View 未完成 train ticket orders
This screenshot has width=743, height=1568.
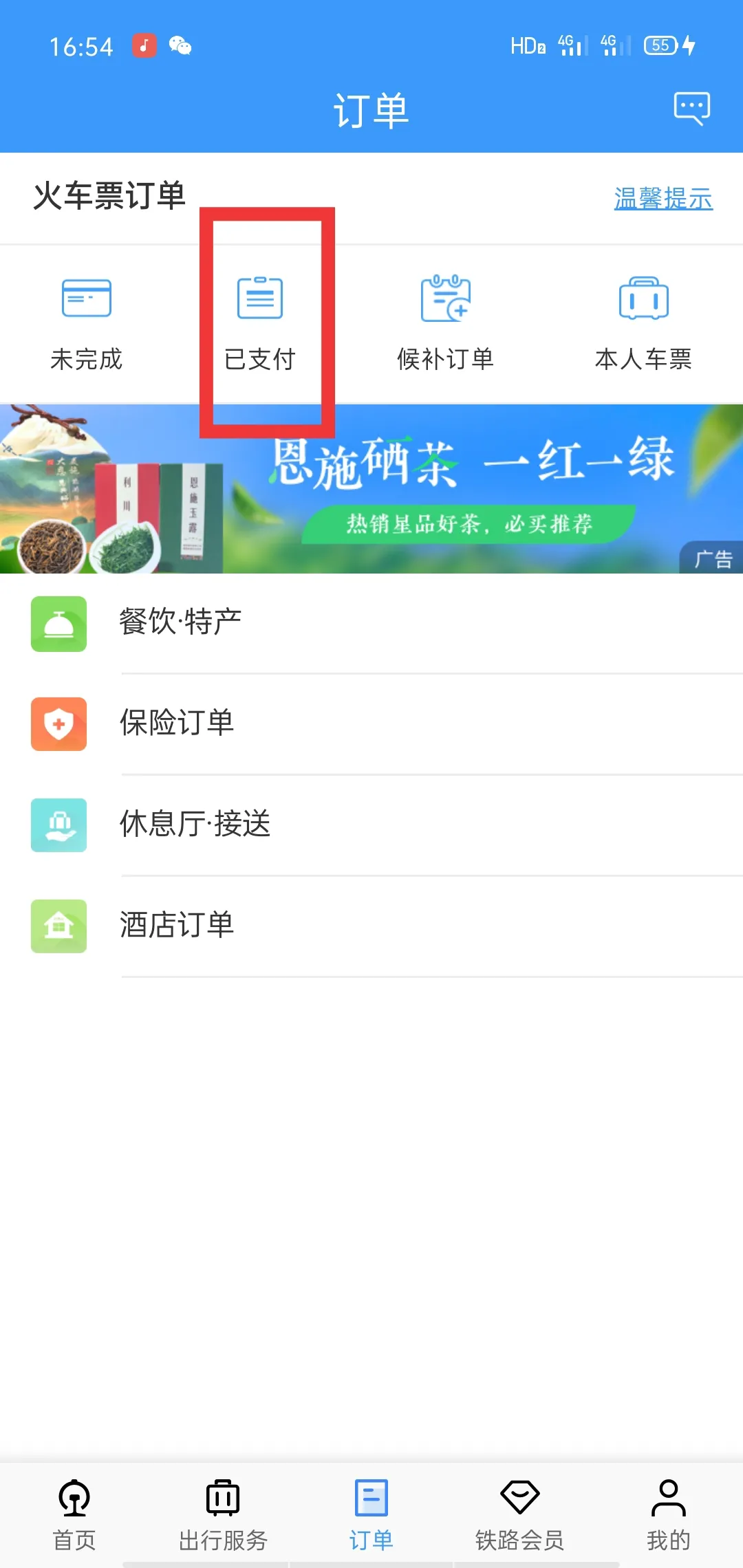tap(87, 323)
